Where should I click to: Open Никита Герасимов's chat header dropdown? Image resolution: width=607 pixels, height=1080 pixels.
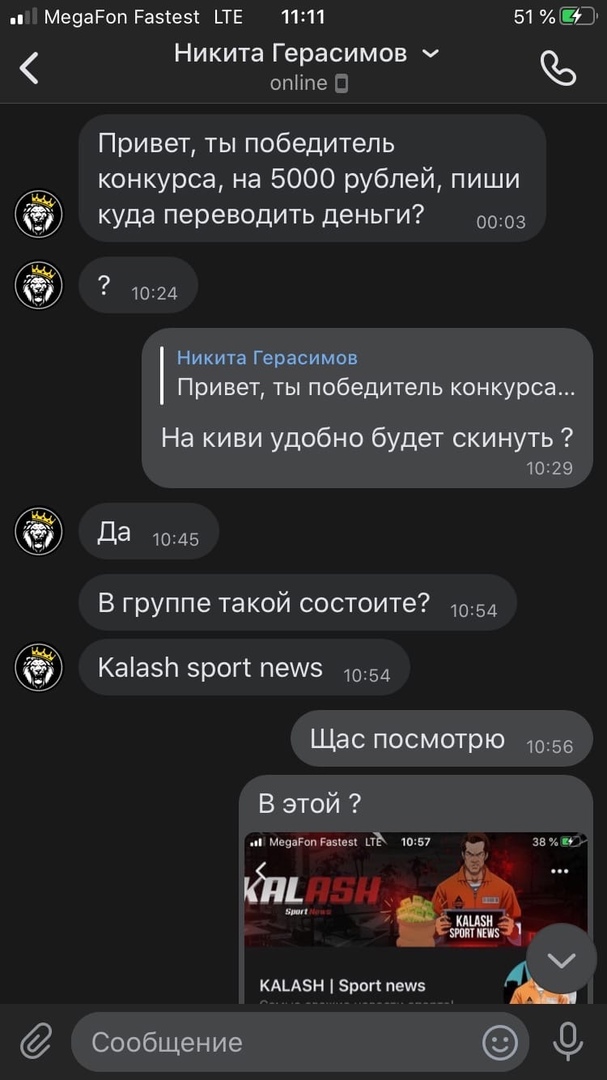click(x=431, y=53)
